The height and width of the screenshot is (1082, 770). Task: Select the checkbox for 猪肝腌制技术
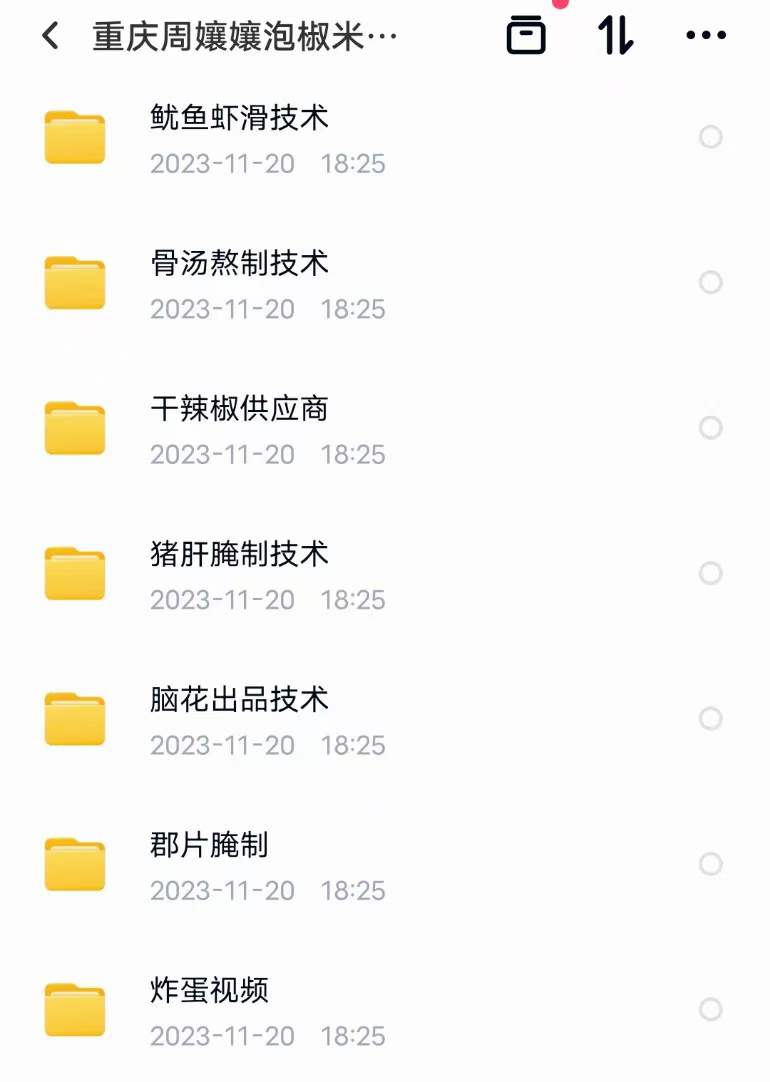pos(712,572)
